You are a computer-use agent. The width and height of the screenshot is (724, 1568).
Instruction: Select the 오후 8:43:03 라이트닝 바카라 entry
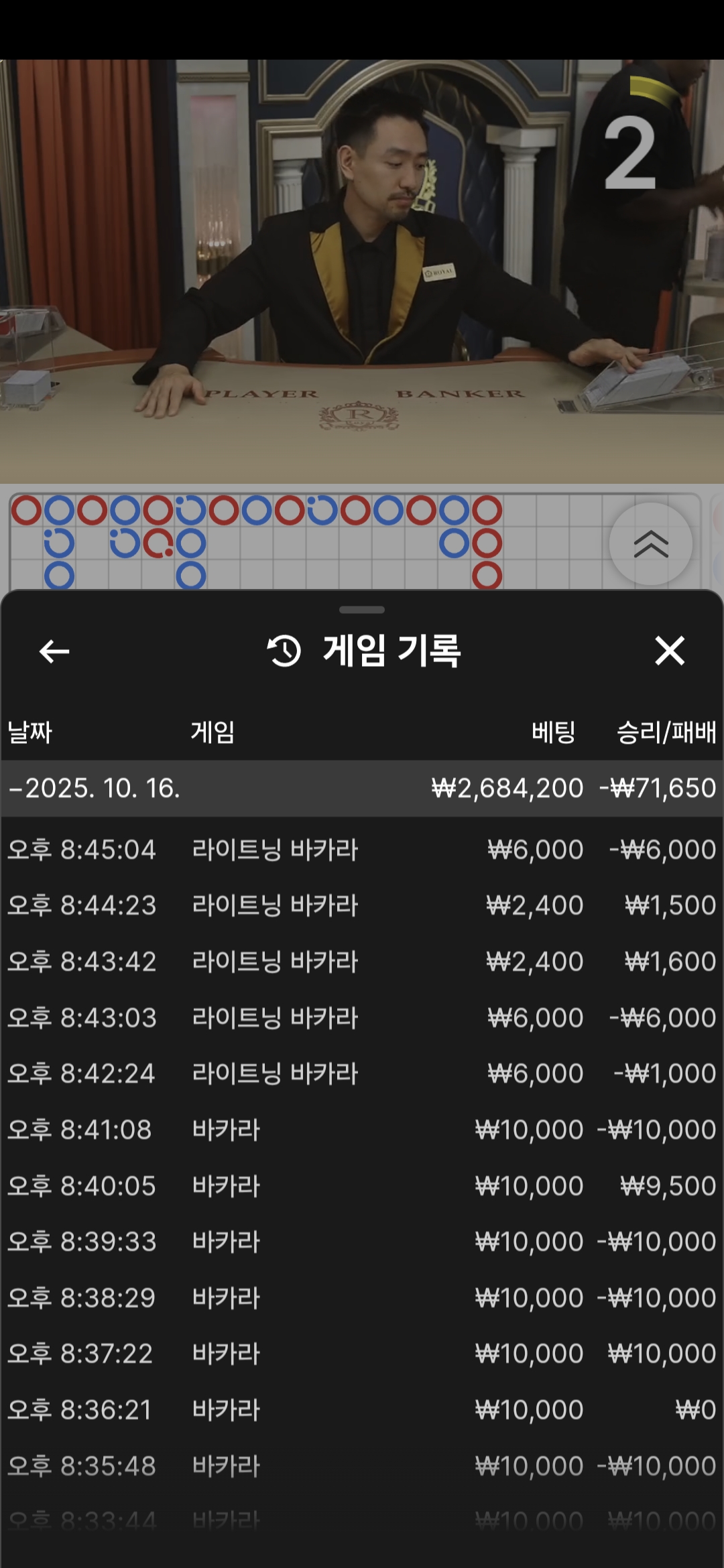point(362,1018)
